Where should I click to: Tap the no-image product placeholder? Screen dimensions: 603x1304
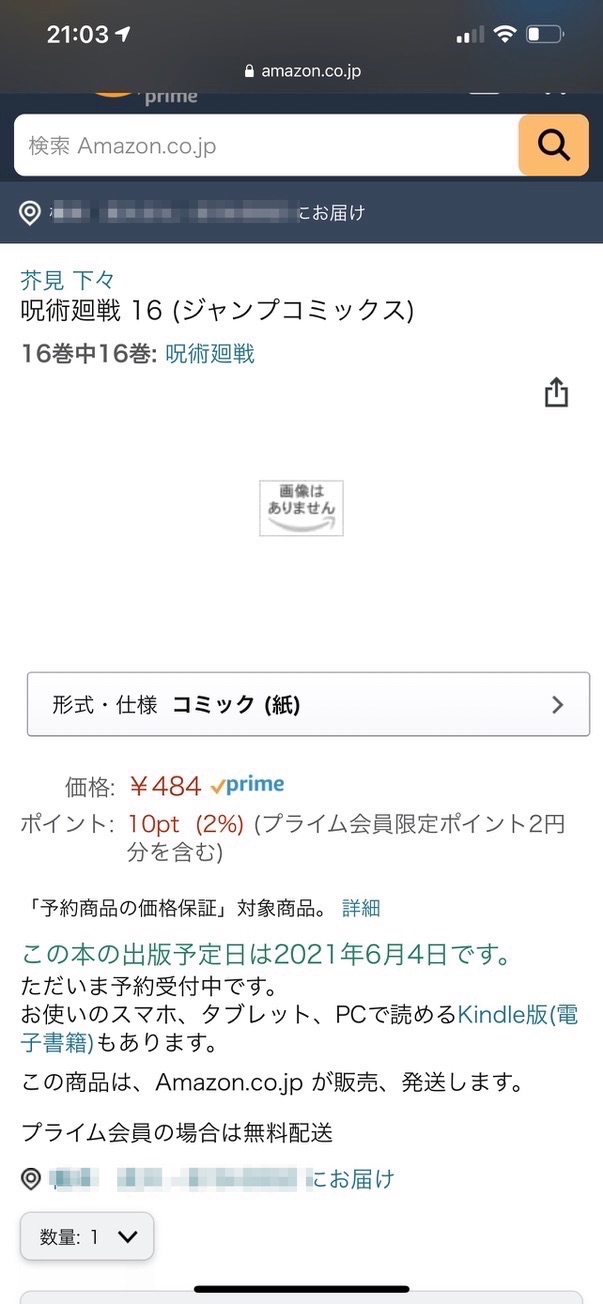[301, 508]
